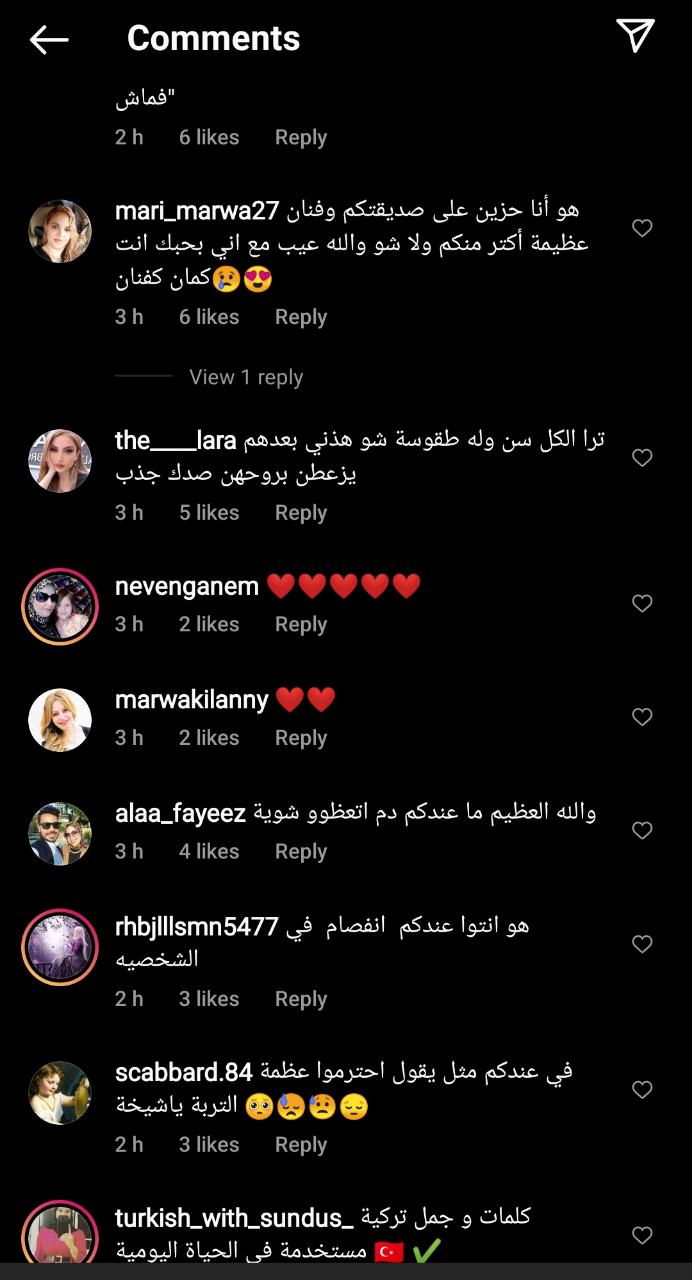
Task: Like alaa_fayeez's comment
Action: click(642, 830)
